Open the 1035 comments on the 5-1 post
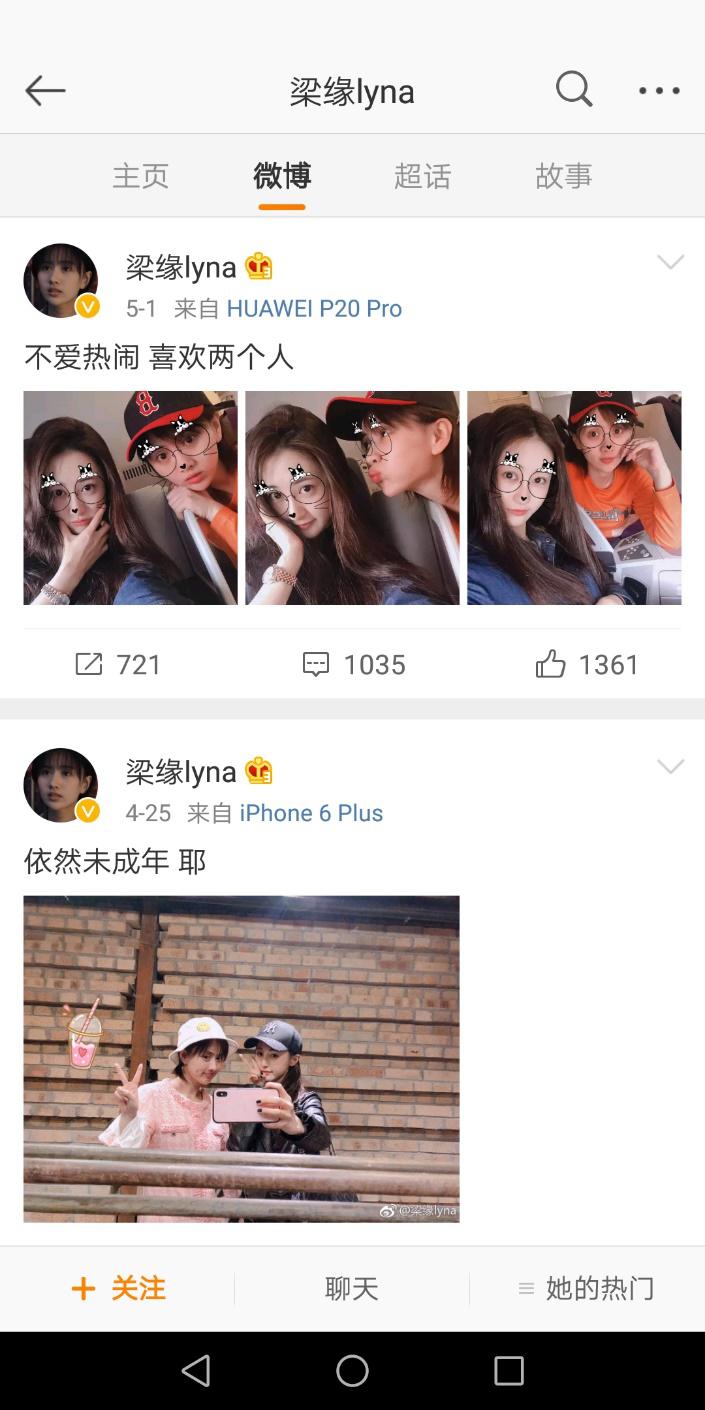705x1410 pixels. 354,665
